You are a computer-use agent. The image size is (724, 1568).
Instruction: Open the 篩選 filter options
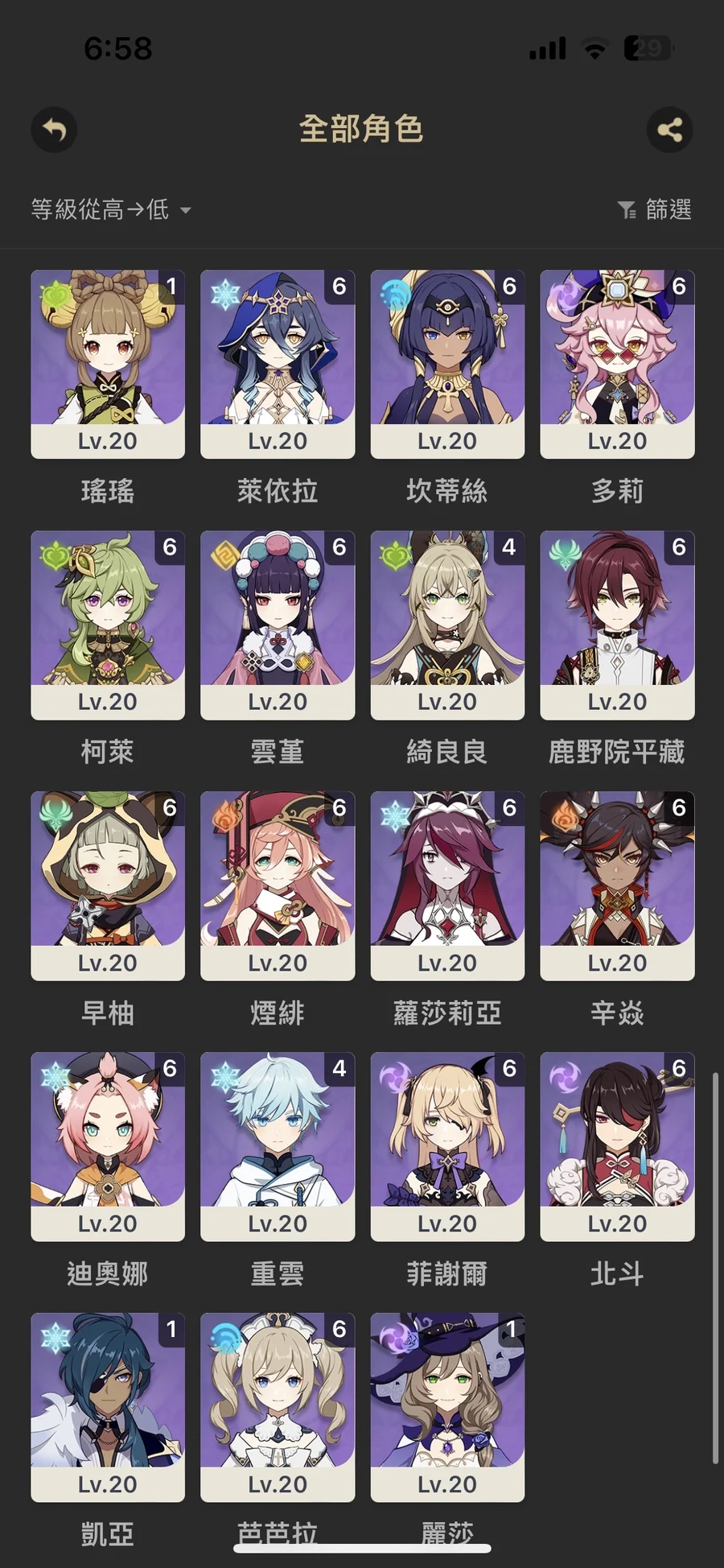(x=654, y=210)
